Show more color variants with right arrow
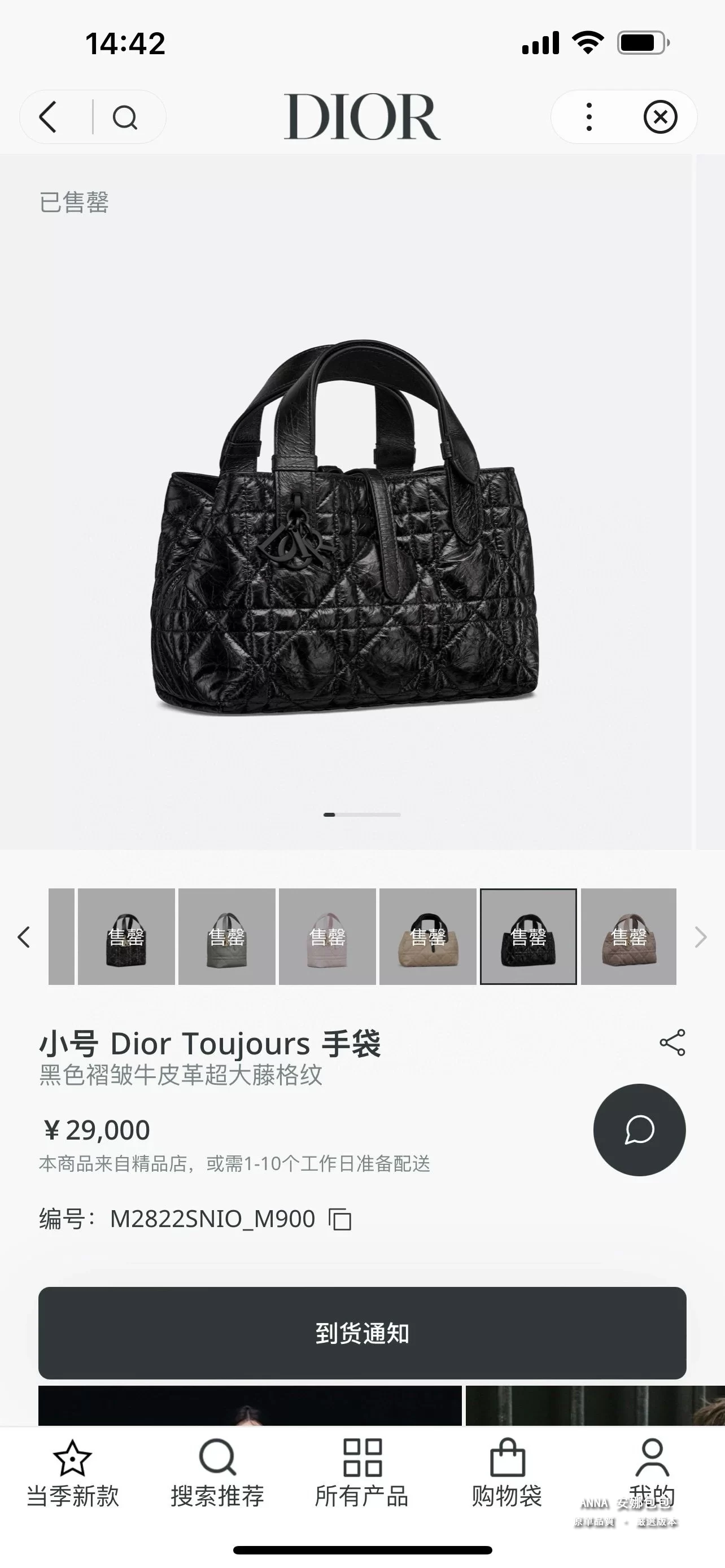Screen dimensions: 725x1568 click(x=701, y=937)
